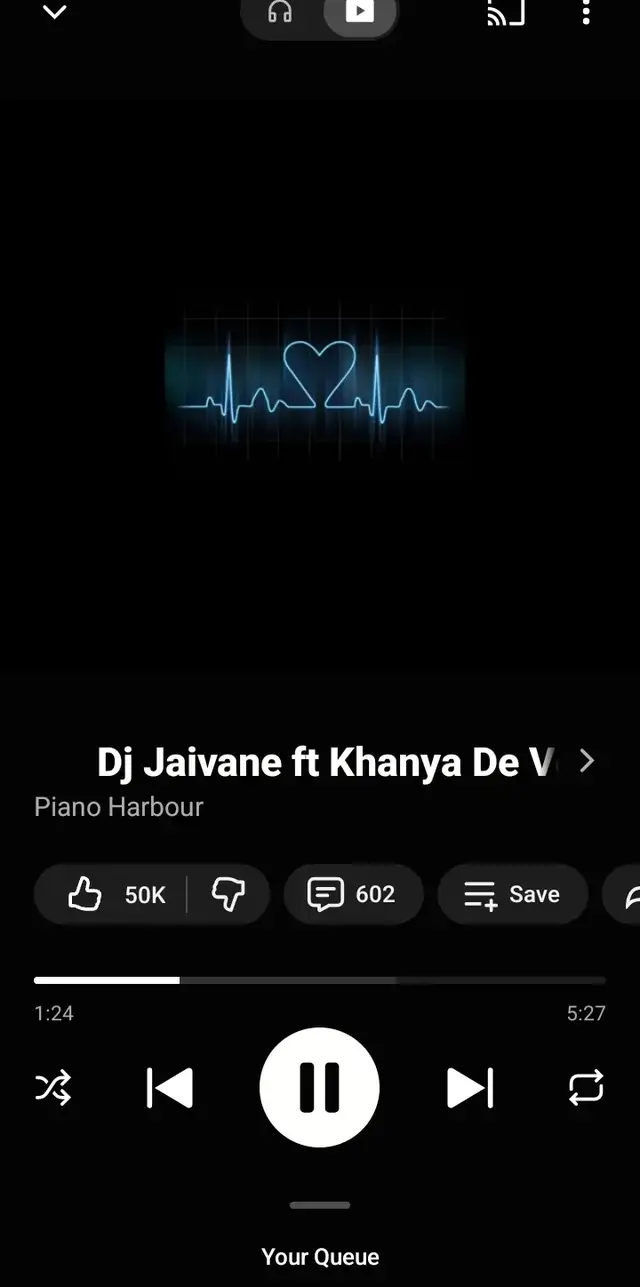640x1287 pixels.
Task: Save the track to a playlist
Action: coord(512,894)
